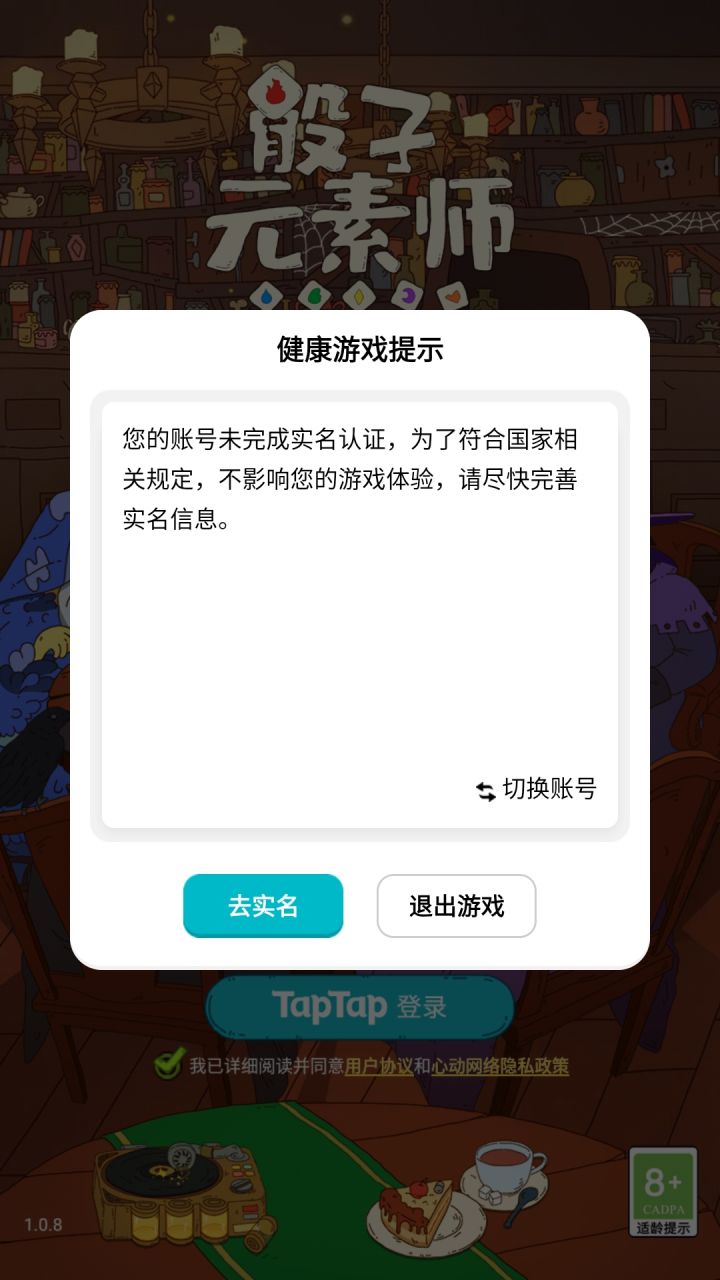Click the swap-arrows icon beside 切换账号

tap(483, 791)
